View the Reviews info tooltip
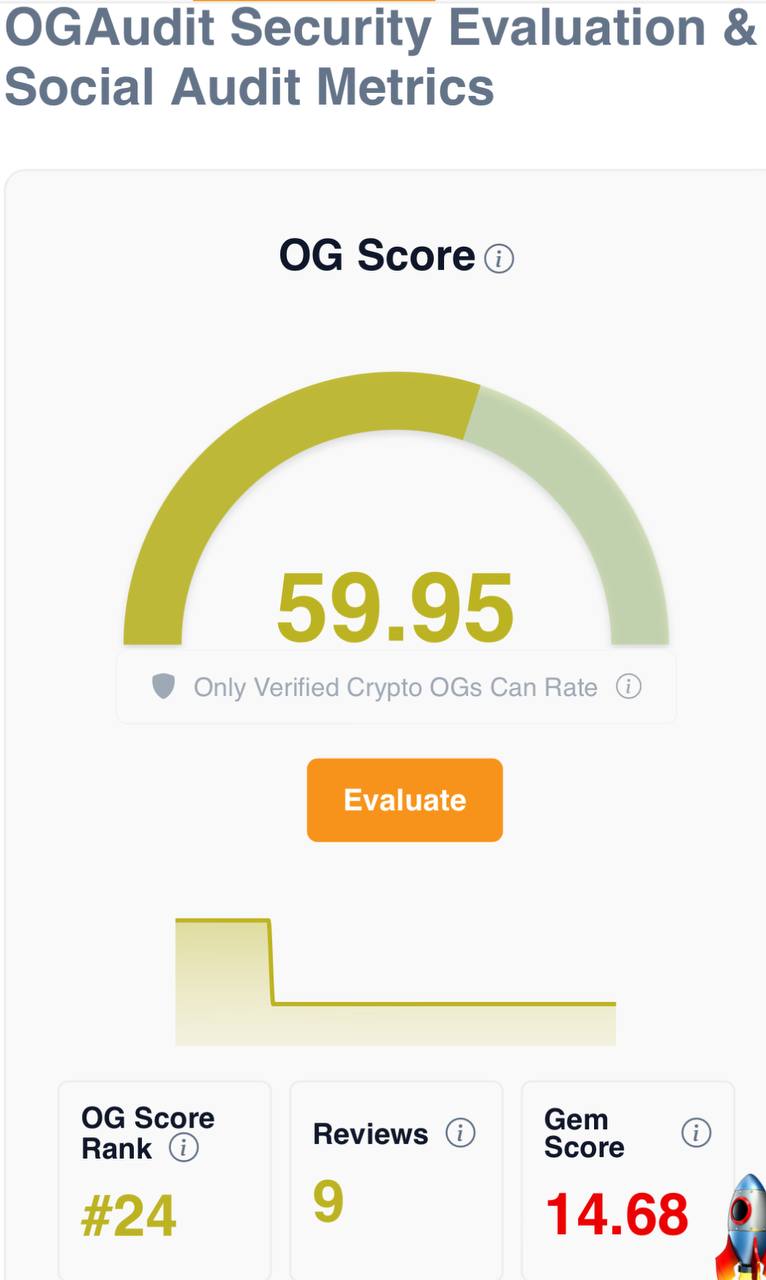This screenshot has width=766, height=1280. point(460,1133)
